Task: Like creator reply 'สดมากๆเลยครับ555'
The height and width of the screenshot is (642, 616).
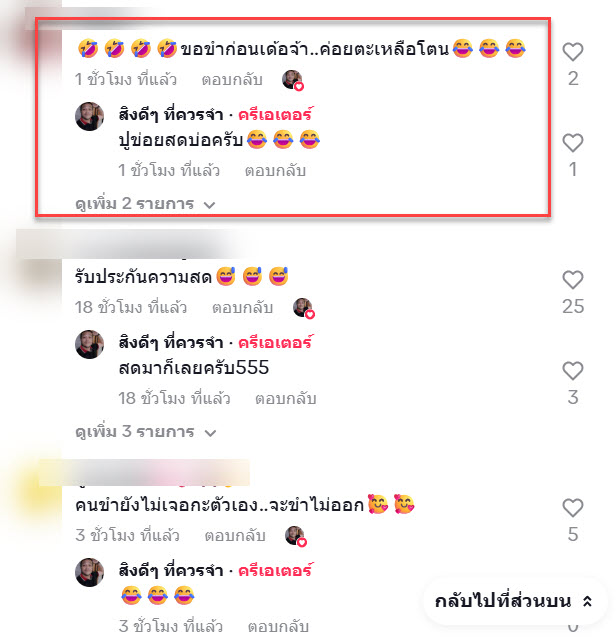Action: [x=572, y=371]
